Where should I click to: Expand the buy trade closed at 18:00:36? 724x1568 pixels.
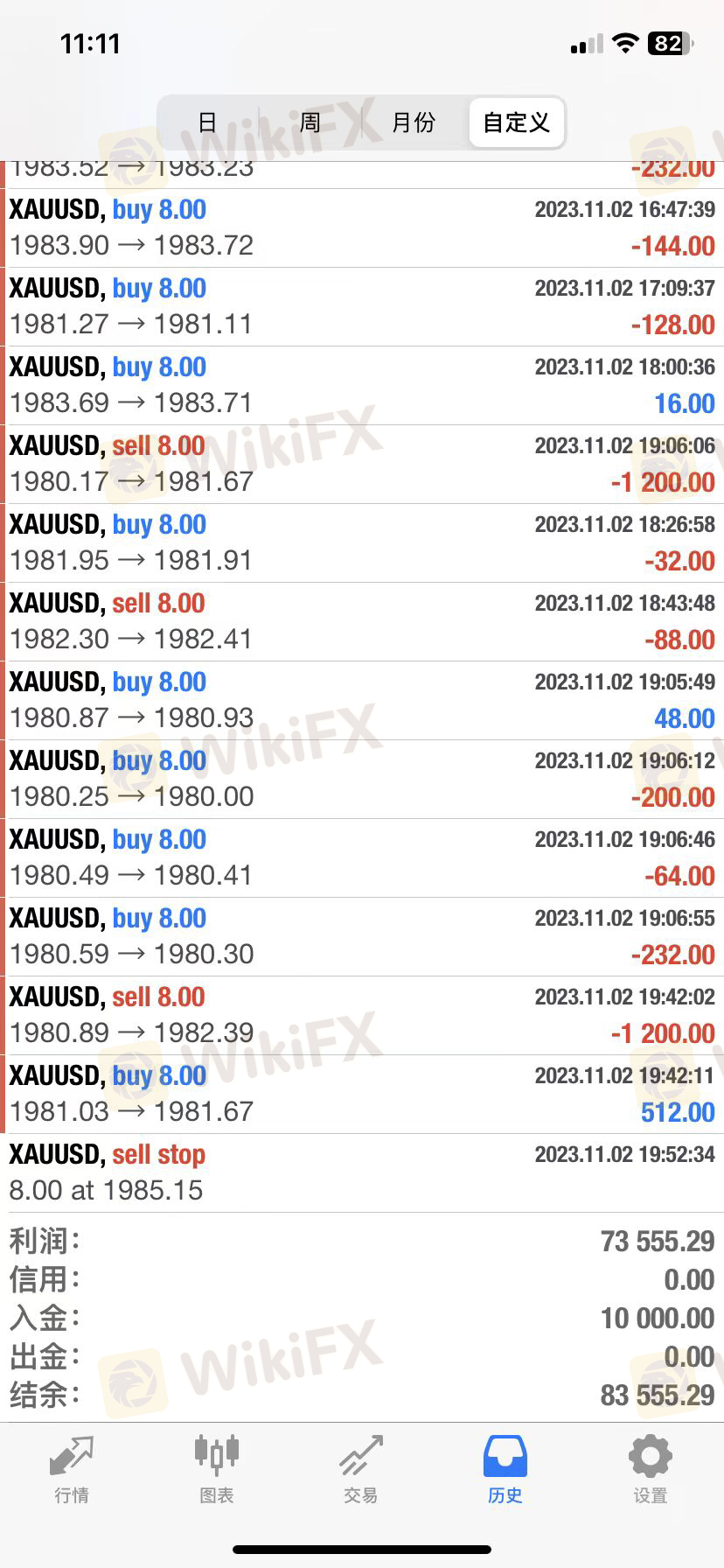click(x=362, y=386)
